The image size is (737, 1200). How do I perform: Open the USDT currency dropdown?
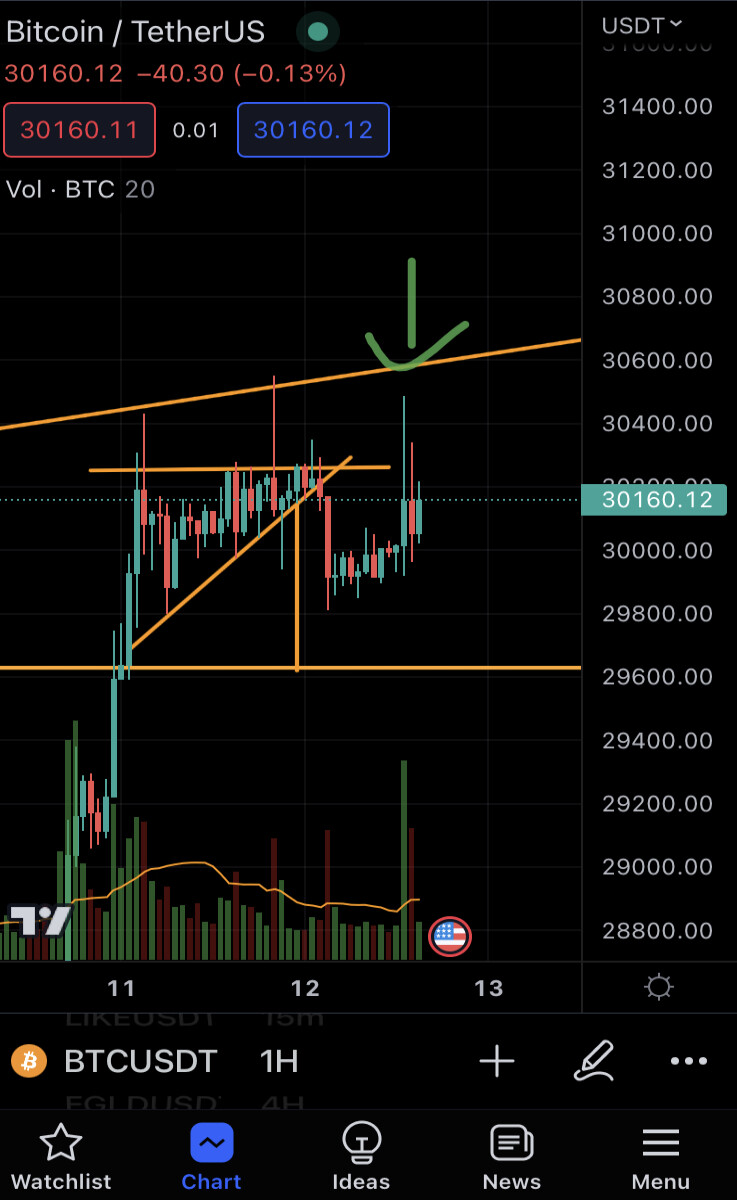(x=642, y=24)
